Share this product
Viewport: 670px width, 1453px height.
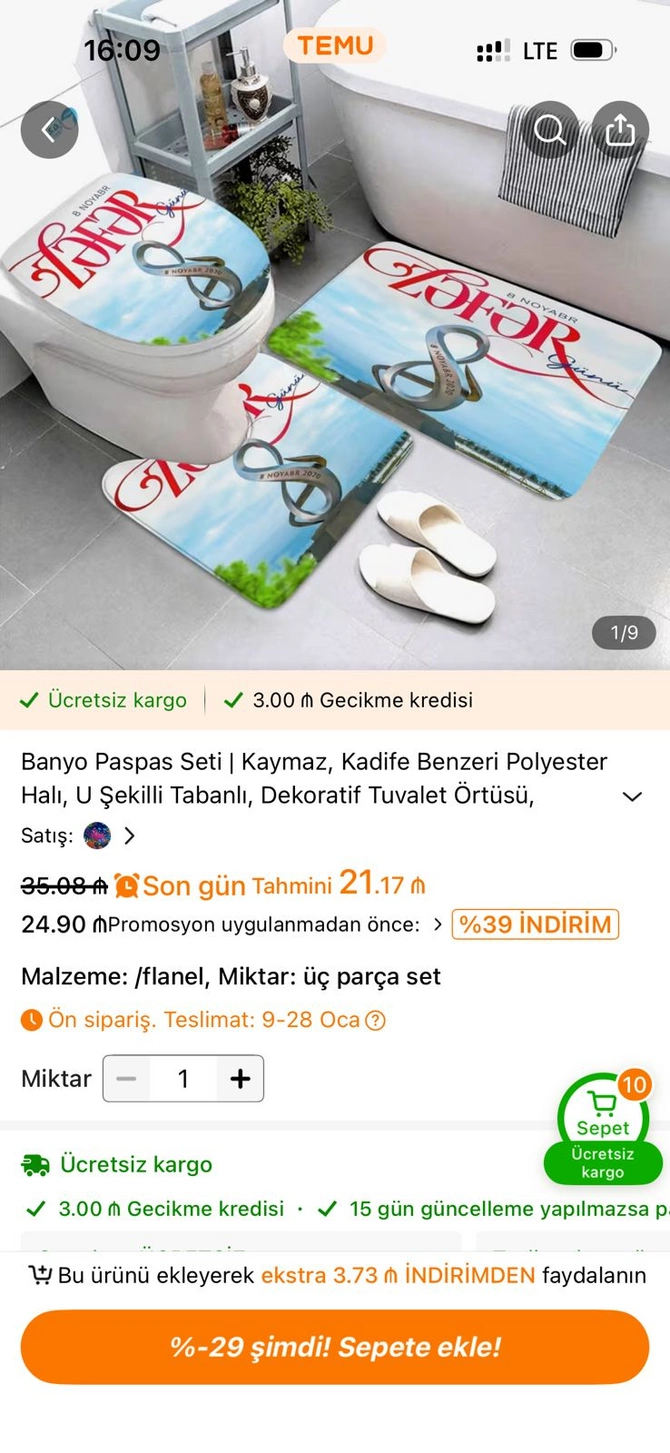pyautogui.click(x=620, y=130)
